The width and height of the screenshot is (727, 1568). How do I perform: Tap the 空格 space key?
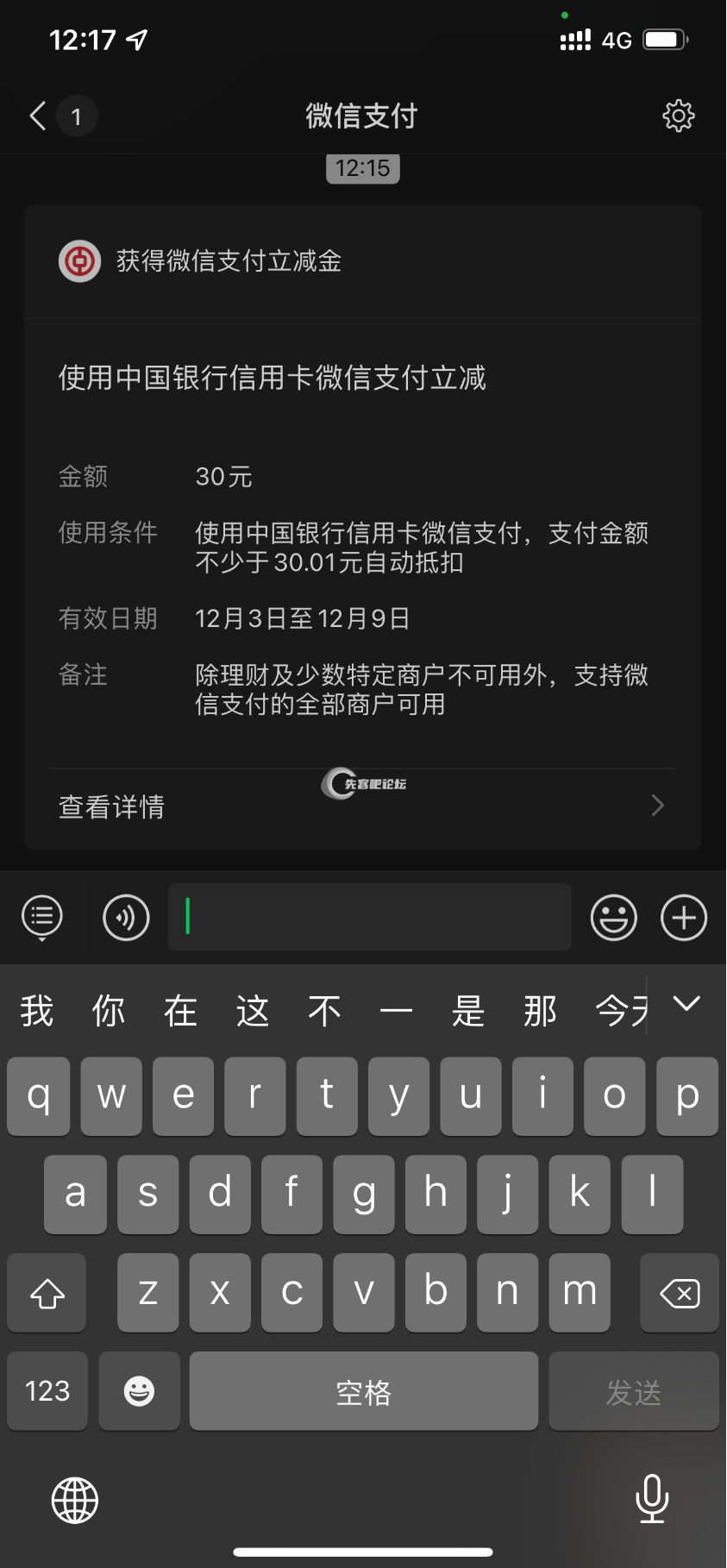[363, 1391]
